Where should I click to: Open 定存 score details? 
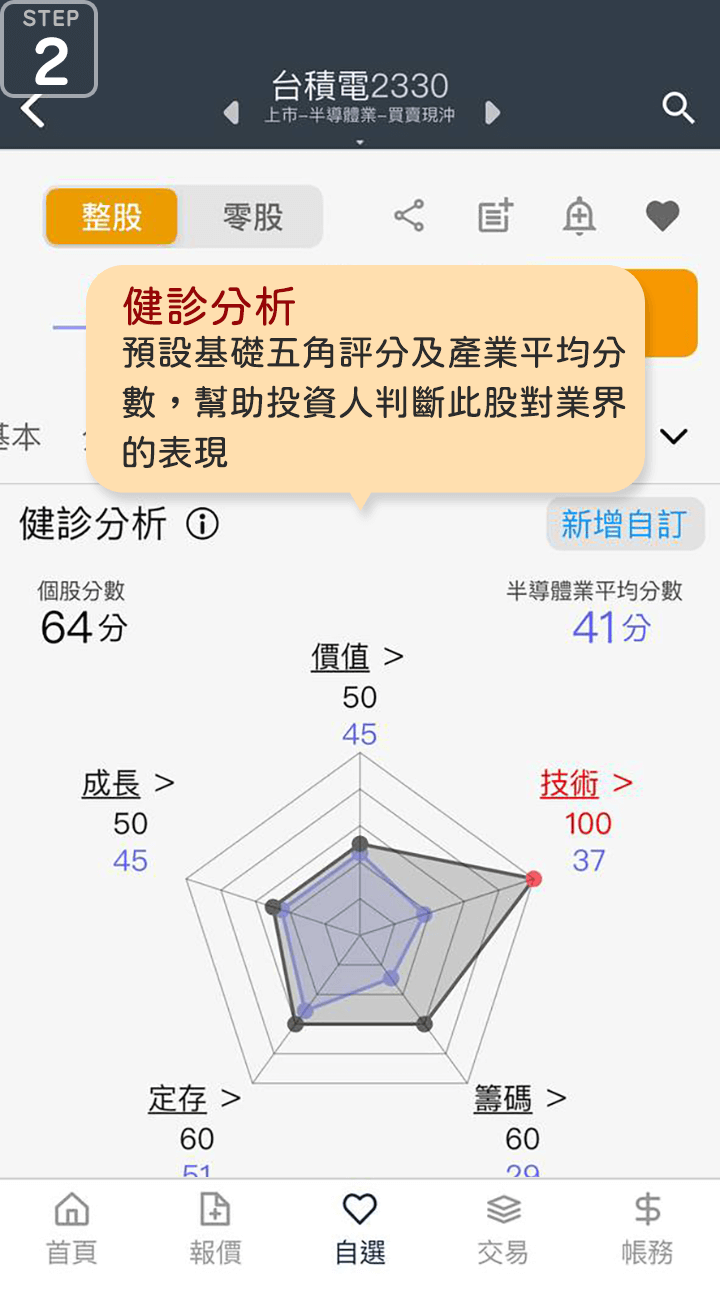click(x=194, y=1099)
